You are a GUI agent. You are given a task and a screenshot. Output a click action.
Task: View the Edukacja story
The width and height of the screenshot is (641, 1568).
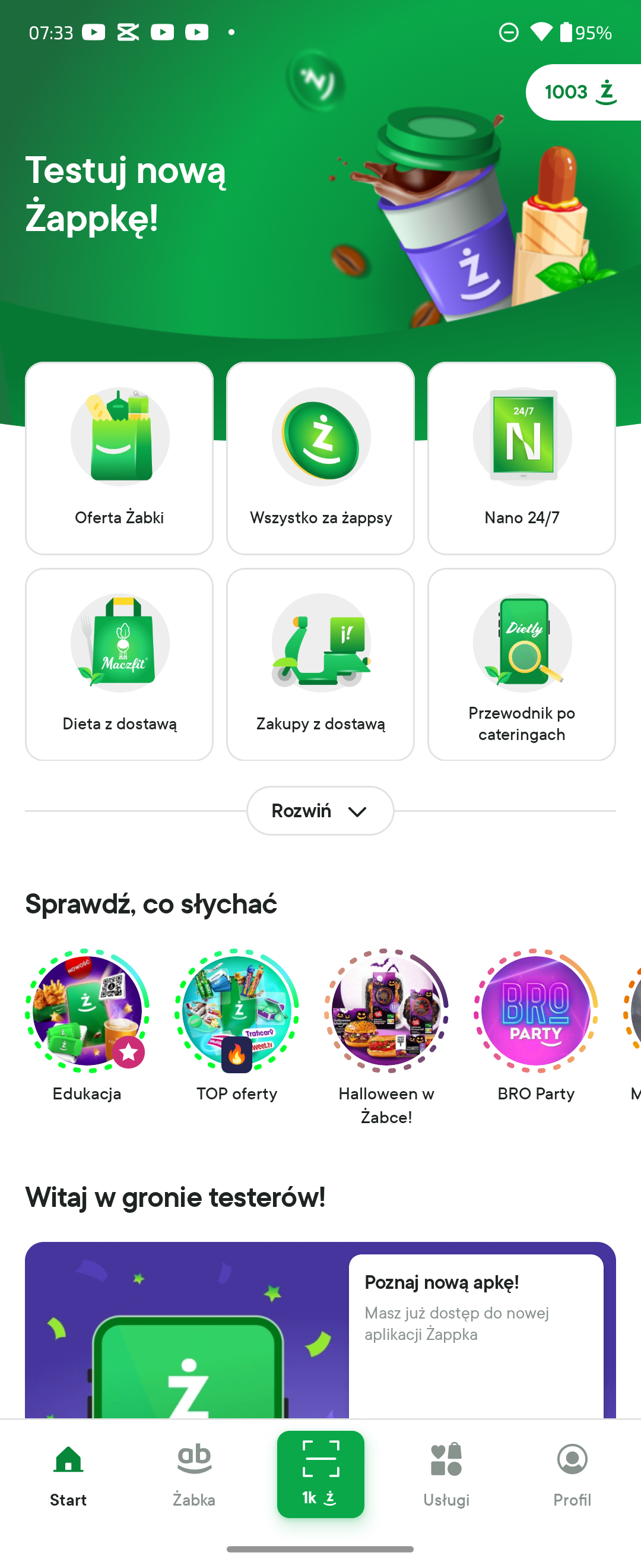[x=87, y=1011]
